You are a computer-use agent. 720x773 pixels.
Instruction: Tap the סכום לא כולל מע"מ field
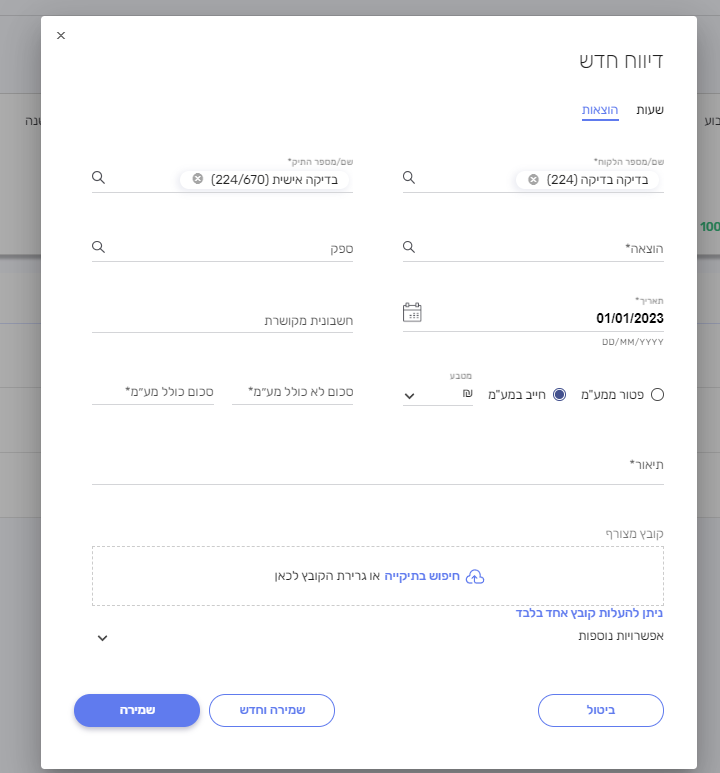[x=293, y=394]
